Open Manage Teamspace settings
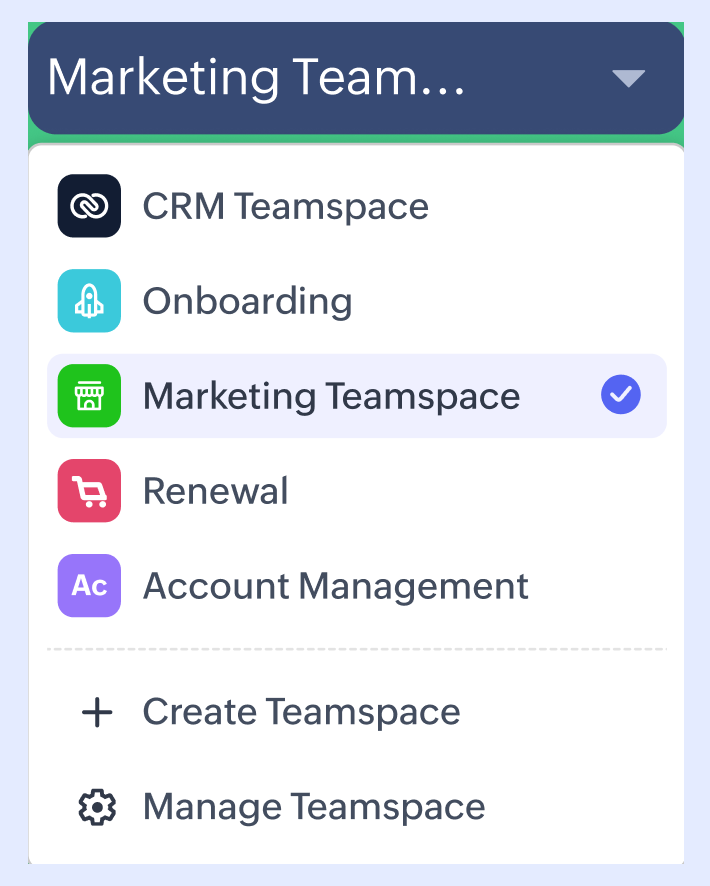The width and height of the screenshot is (710, 886). click(x=313, y=807)
